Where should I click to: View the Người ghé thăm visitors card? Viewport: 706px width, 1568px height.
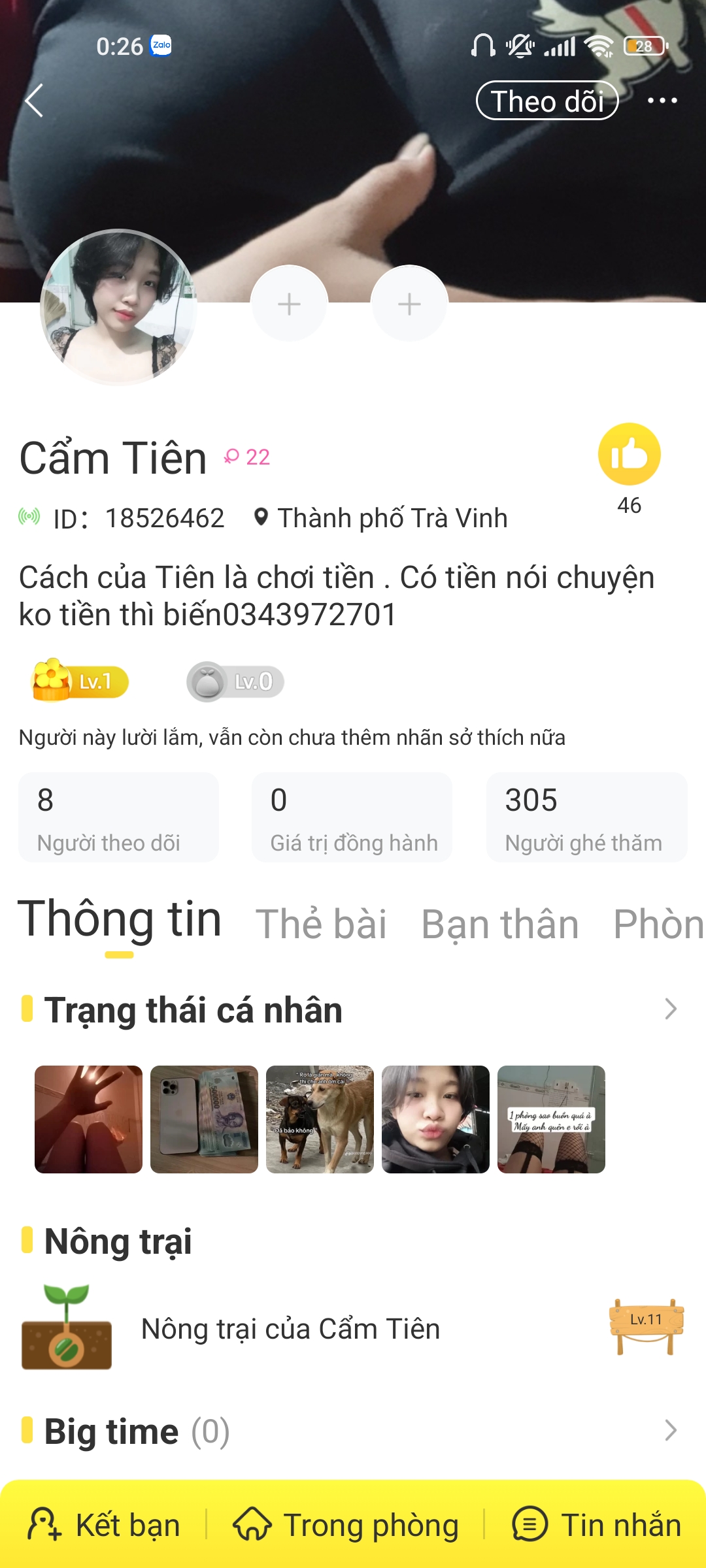pos(586,817)
